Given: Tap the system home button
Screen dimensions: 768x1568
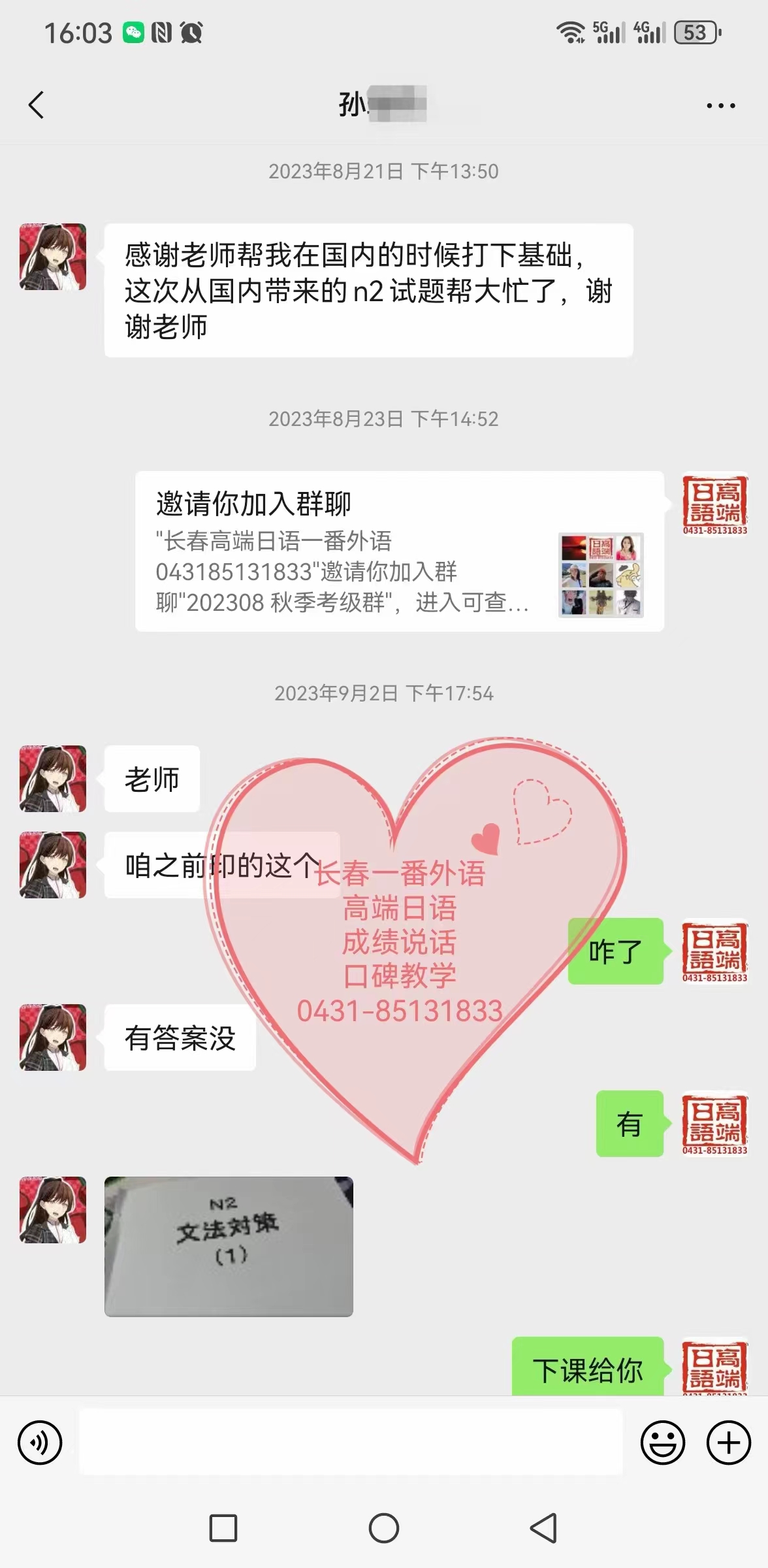Looking at the screenshot, I should (x=384, y=1528).
